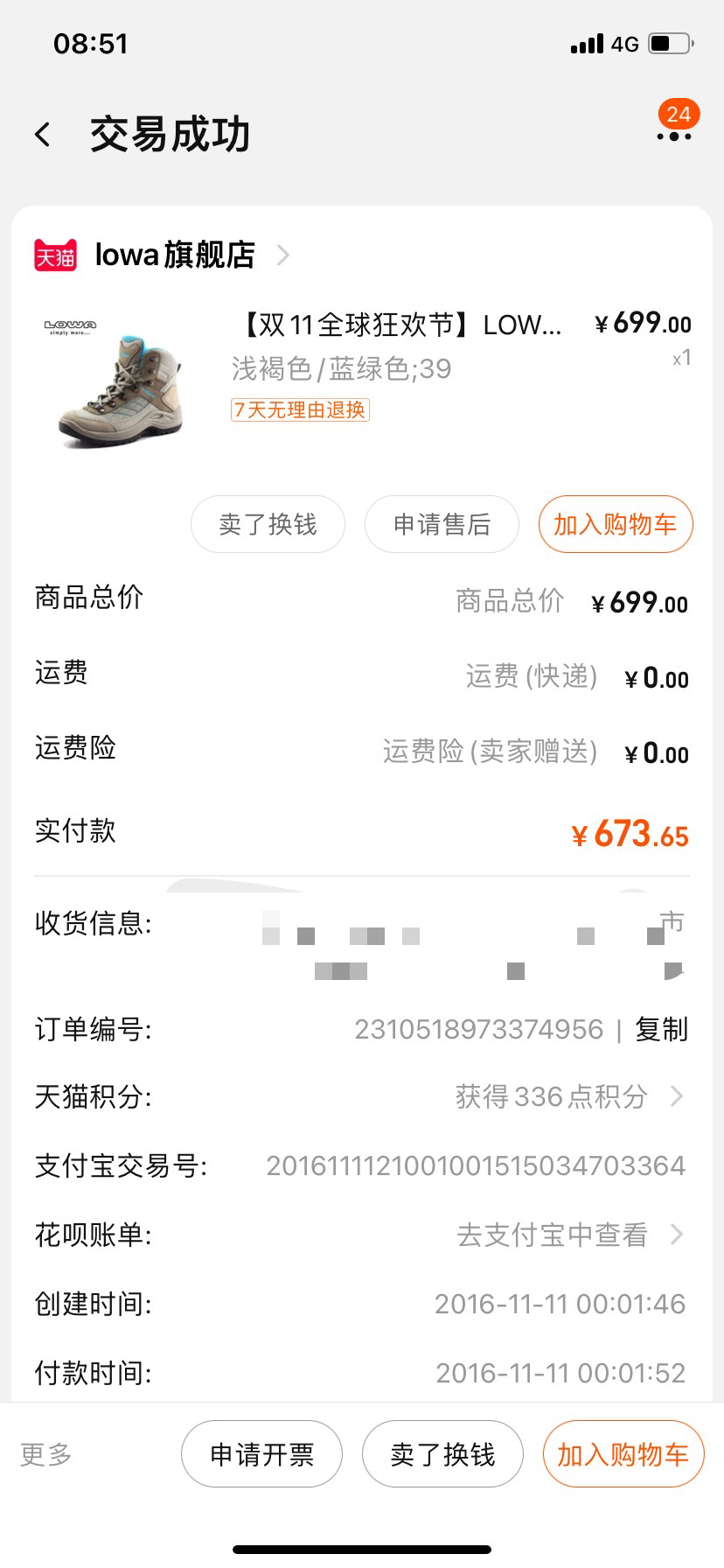724x1568 pixels.
Task: Copy the order number with 复制
Action: [x=661, y=1029]
